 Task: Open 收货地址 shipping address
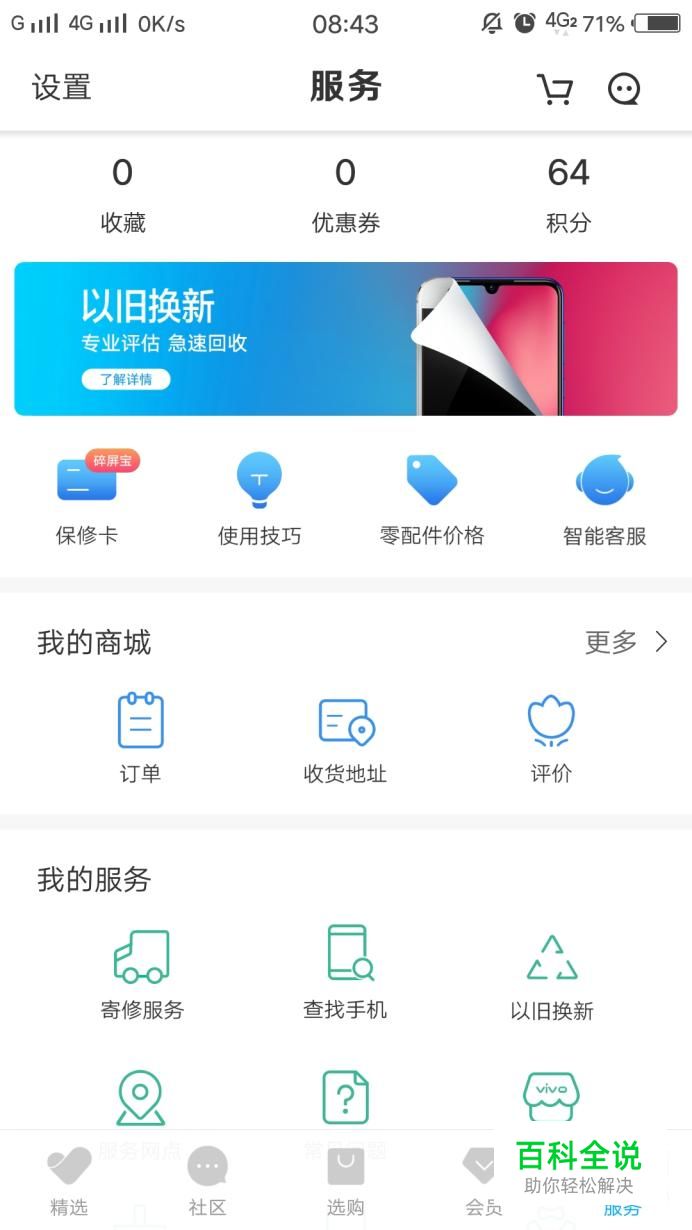345,738
